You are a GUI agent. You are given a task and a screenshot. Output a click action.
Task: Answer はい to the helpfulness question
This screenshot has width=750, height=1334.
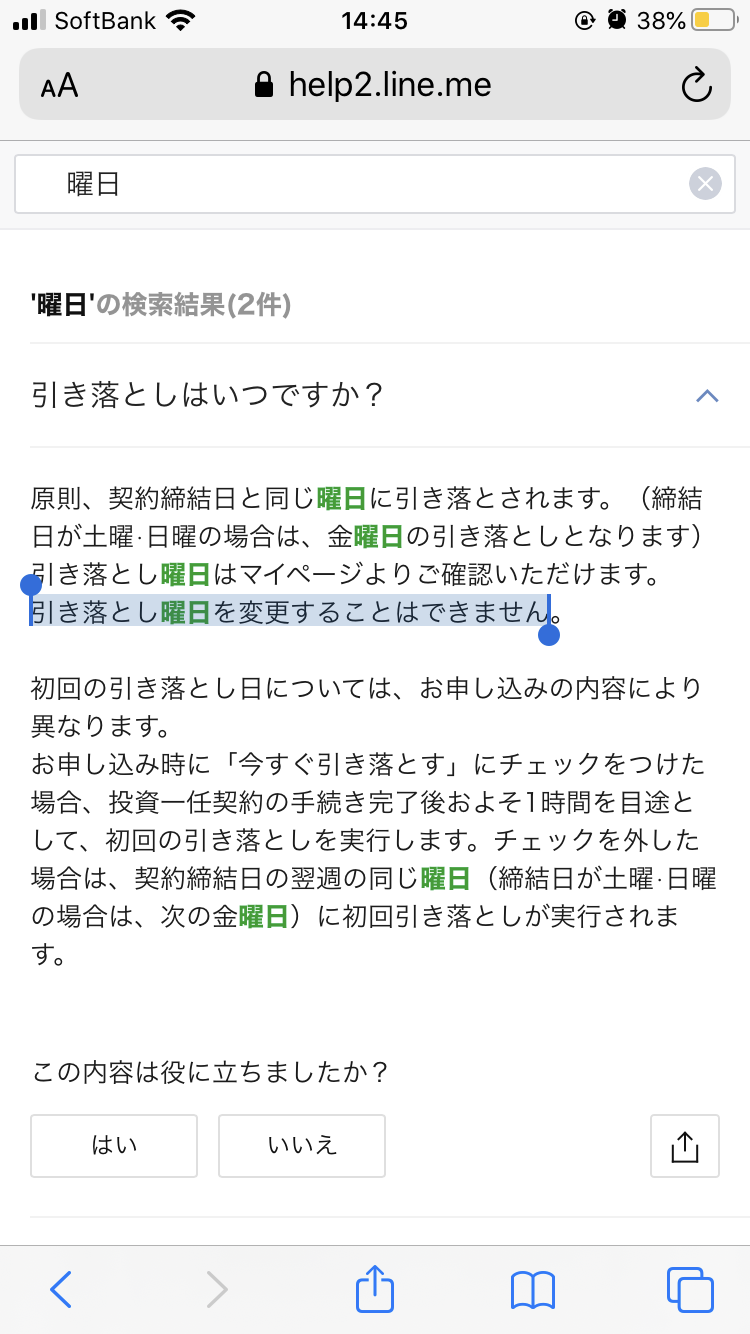pos(114,1145)
